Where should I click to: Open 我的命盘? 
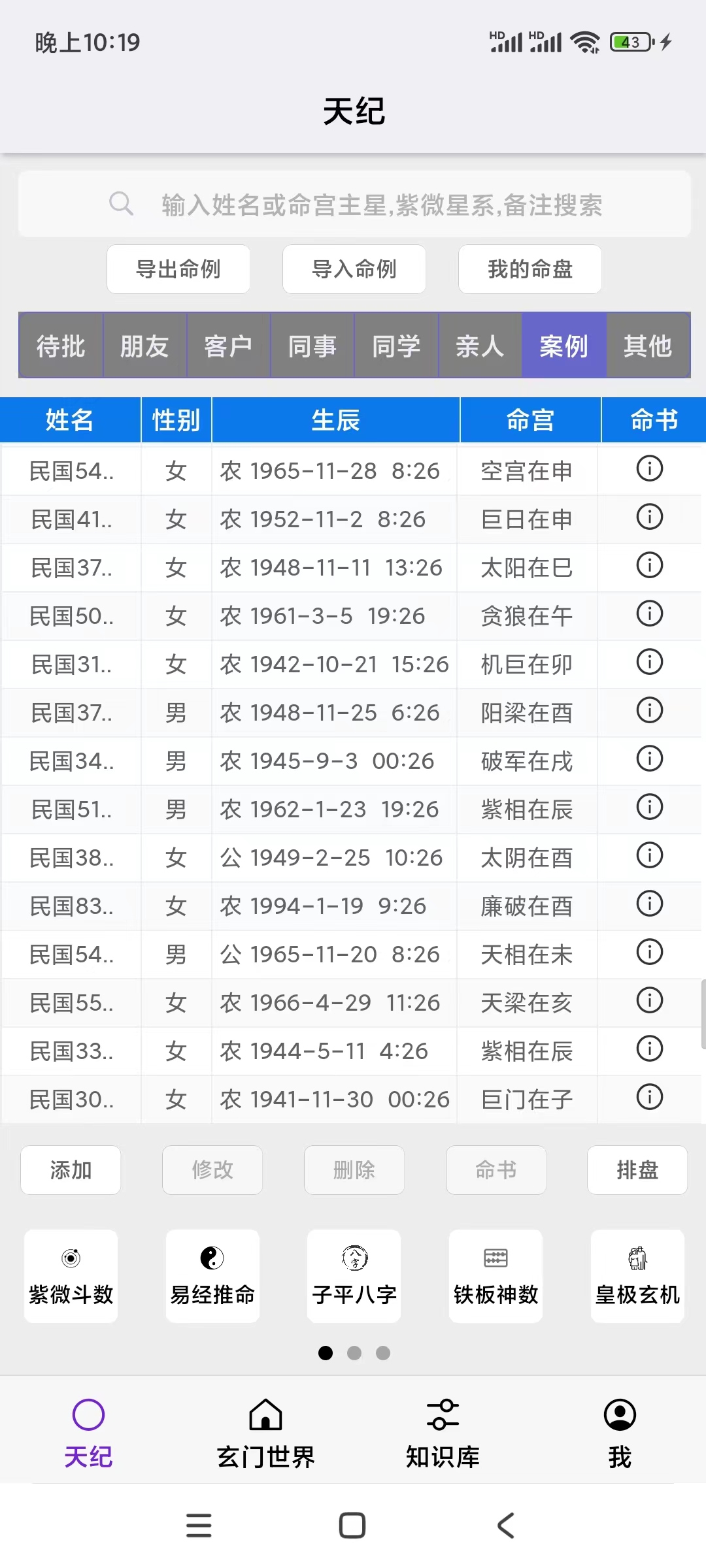point(530,269)
